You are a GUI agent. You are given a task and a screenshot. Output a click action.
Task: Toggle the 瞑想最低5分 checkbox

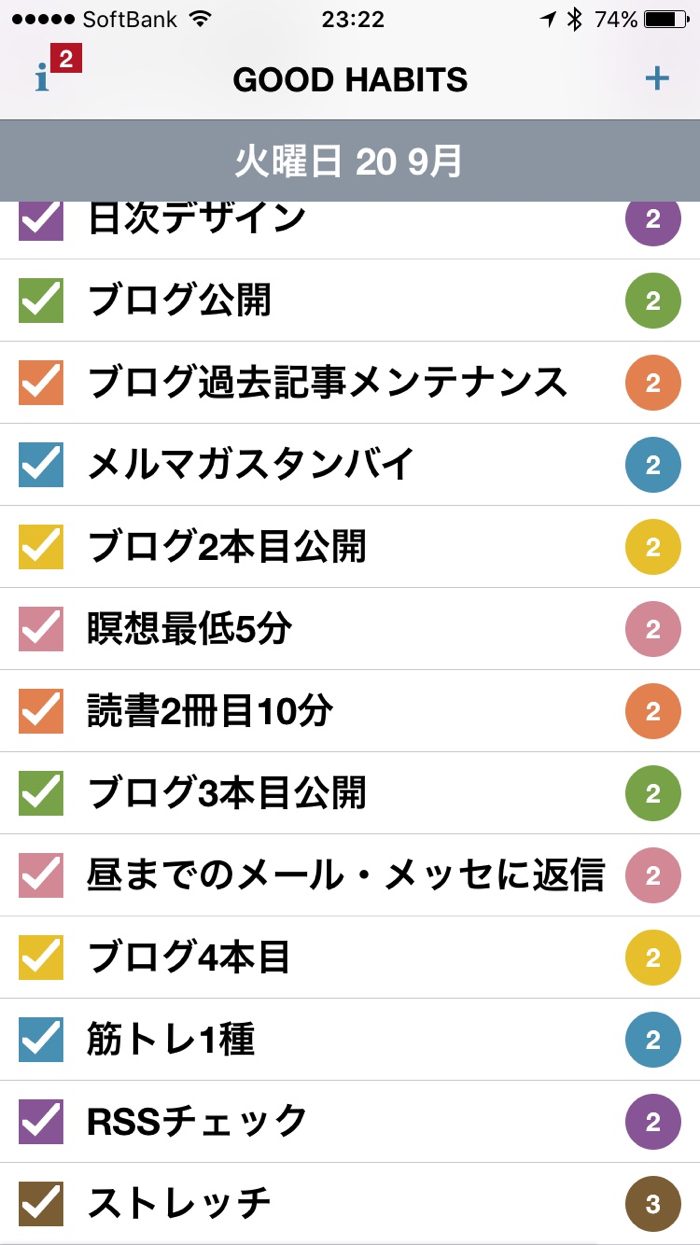tap(41, 629)
